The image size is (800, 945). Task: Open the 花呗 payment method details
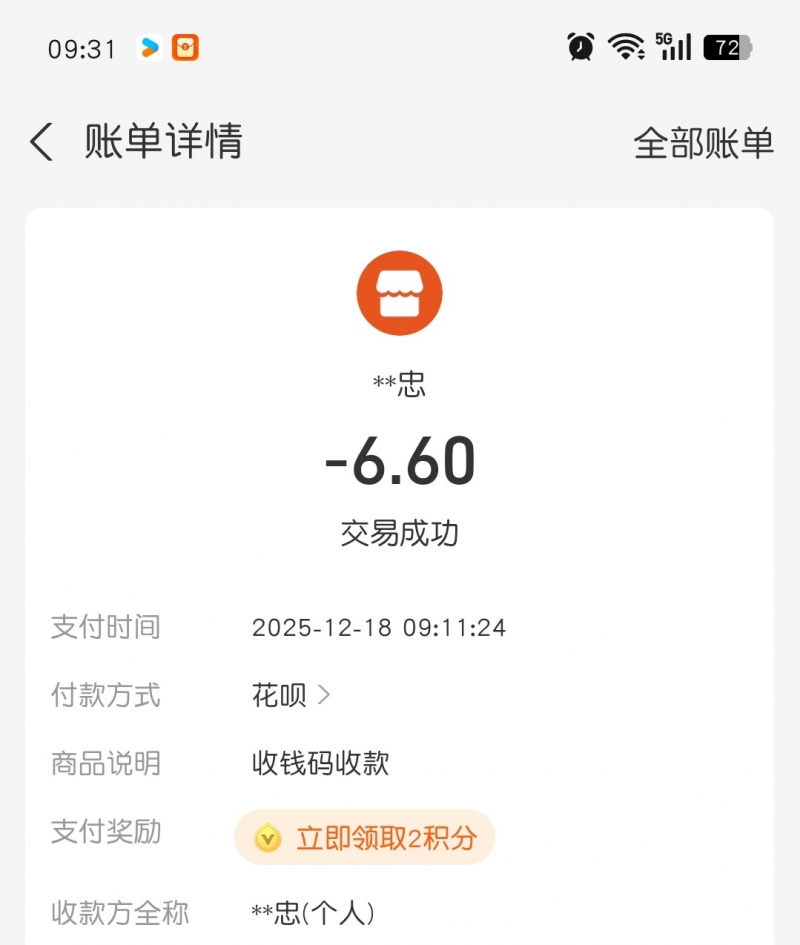coord(291,695)
